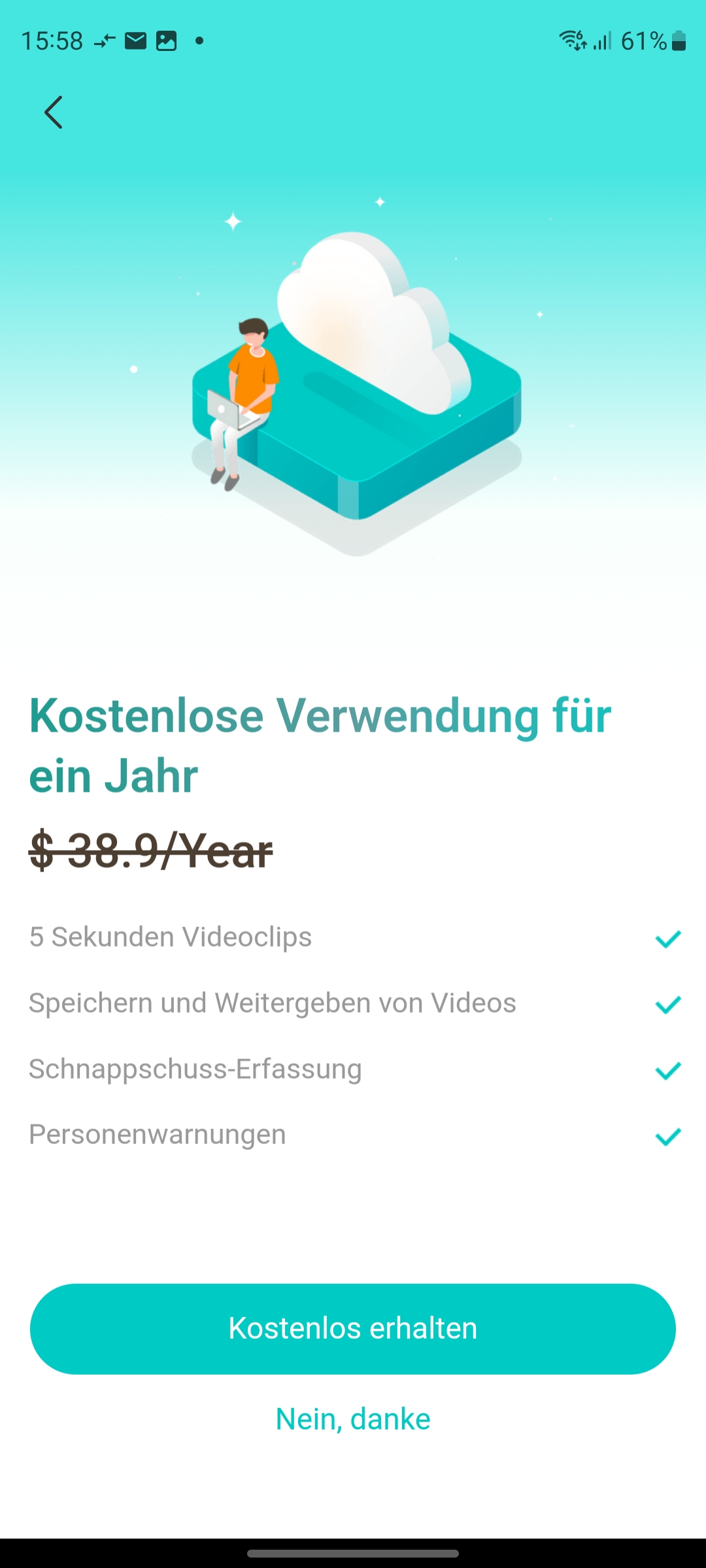Tap the Kostenlos erhalten button
This screenshot has height=1568, width=706.
353,1329
